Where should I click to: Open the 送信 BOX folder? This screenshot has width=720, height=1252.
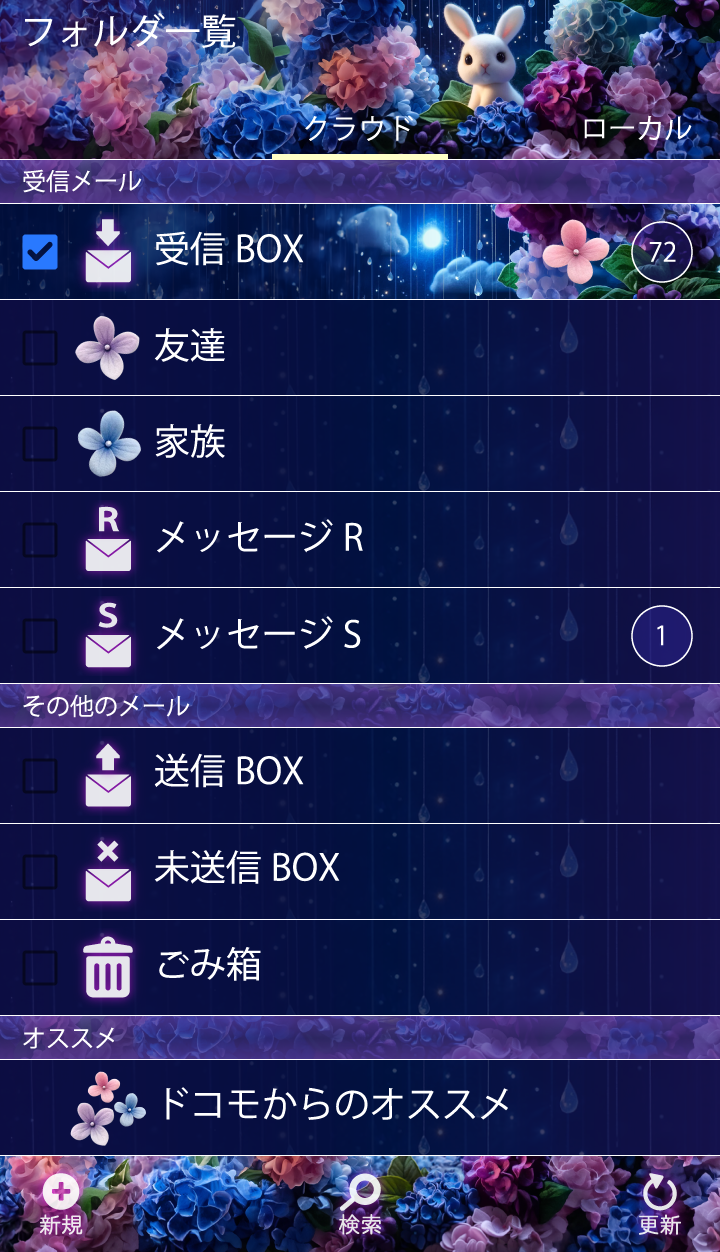[x=300, y=772]
